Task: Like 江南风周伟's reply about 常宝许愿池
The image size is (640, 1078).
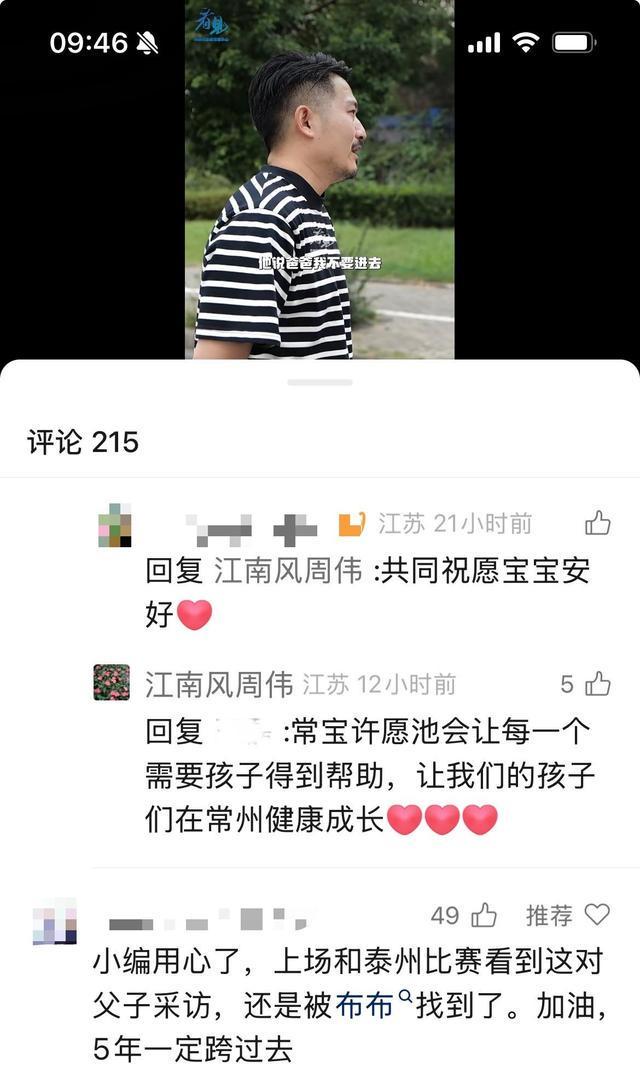Action: click(x=598, y=684)
